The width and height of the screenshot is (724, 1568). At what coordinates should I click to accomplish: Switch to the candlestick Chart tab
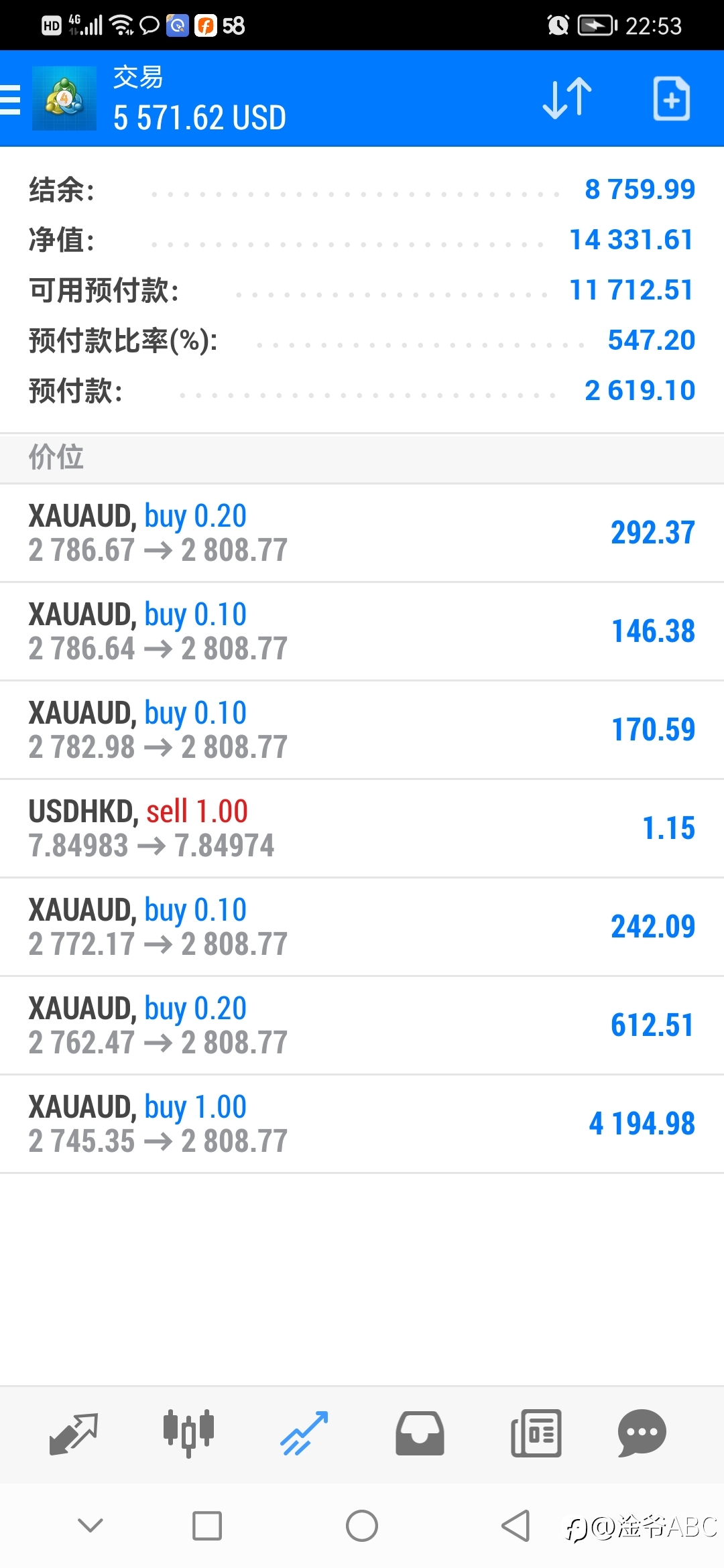[188, 1434]
